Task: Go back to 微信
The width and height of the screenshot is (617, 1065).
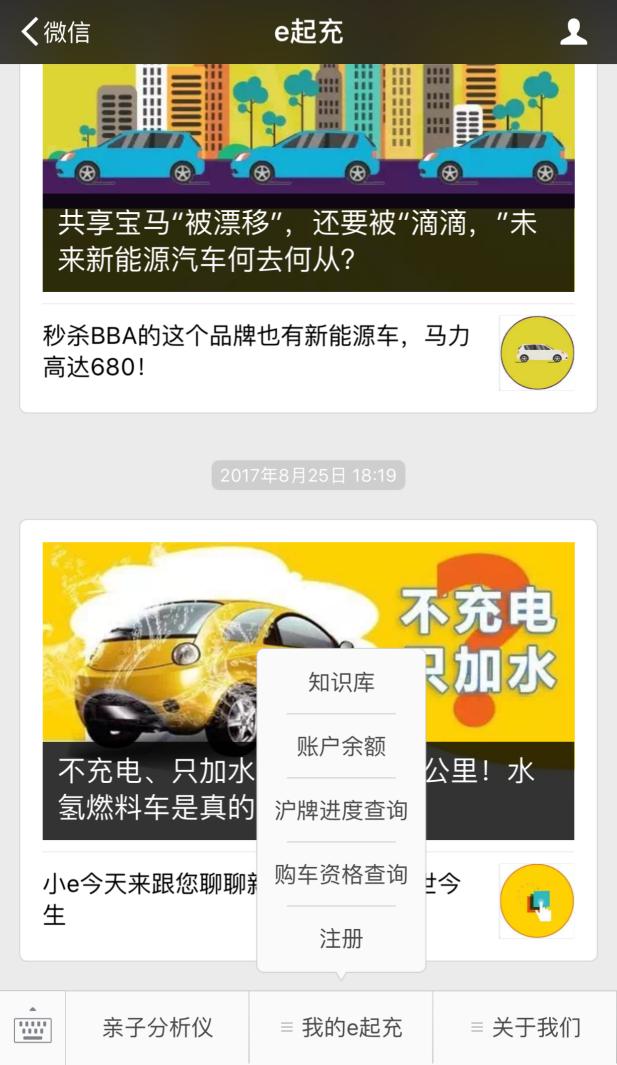Action: coord(56,32)
